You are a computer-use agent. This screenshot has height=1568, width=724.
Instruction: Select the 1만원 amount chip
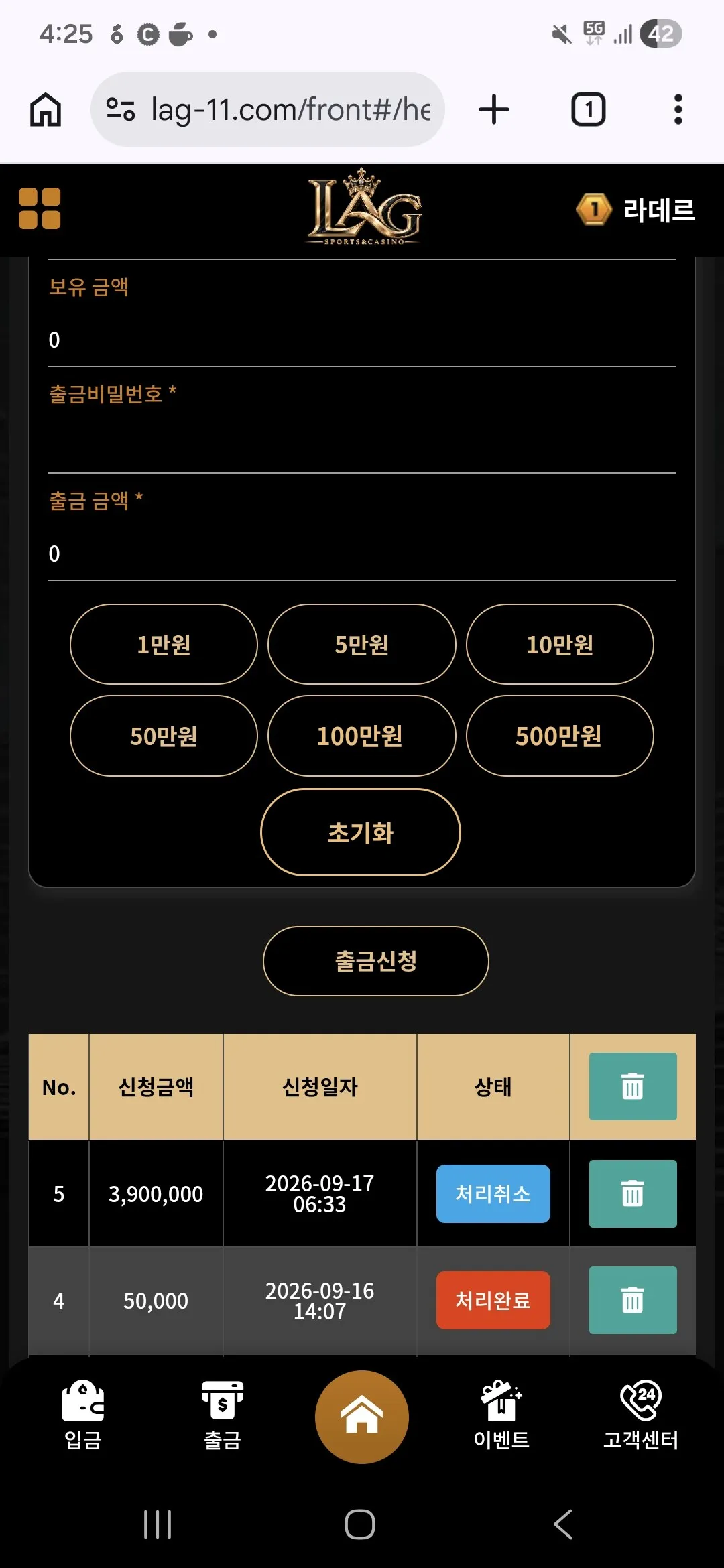(164, 644)
